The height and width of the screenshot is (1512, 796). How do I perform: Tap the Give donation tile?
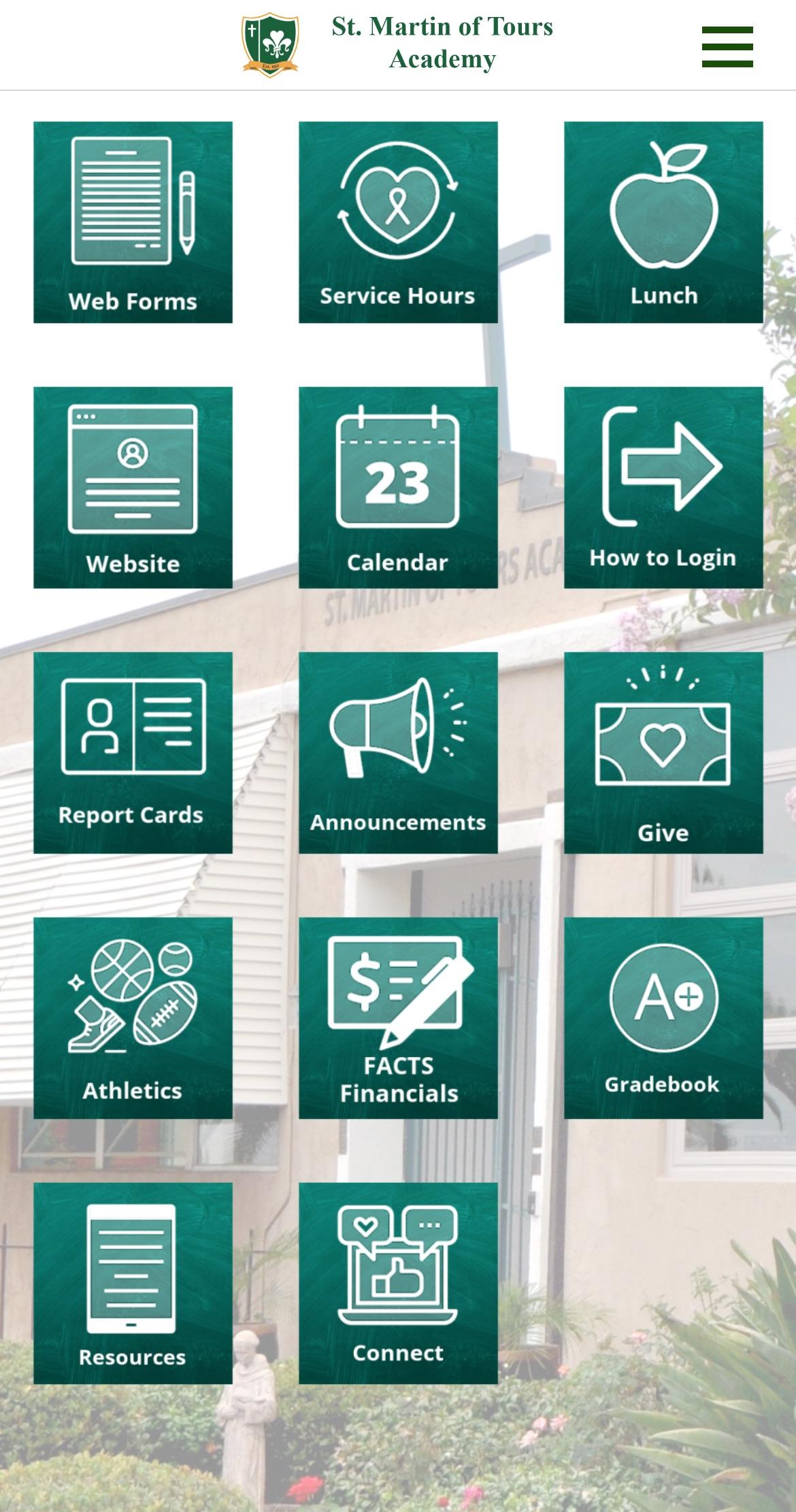point(663,752)
